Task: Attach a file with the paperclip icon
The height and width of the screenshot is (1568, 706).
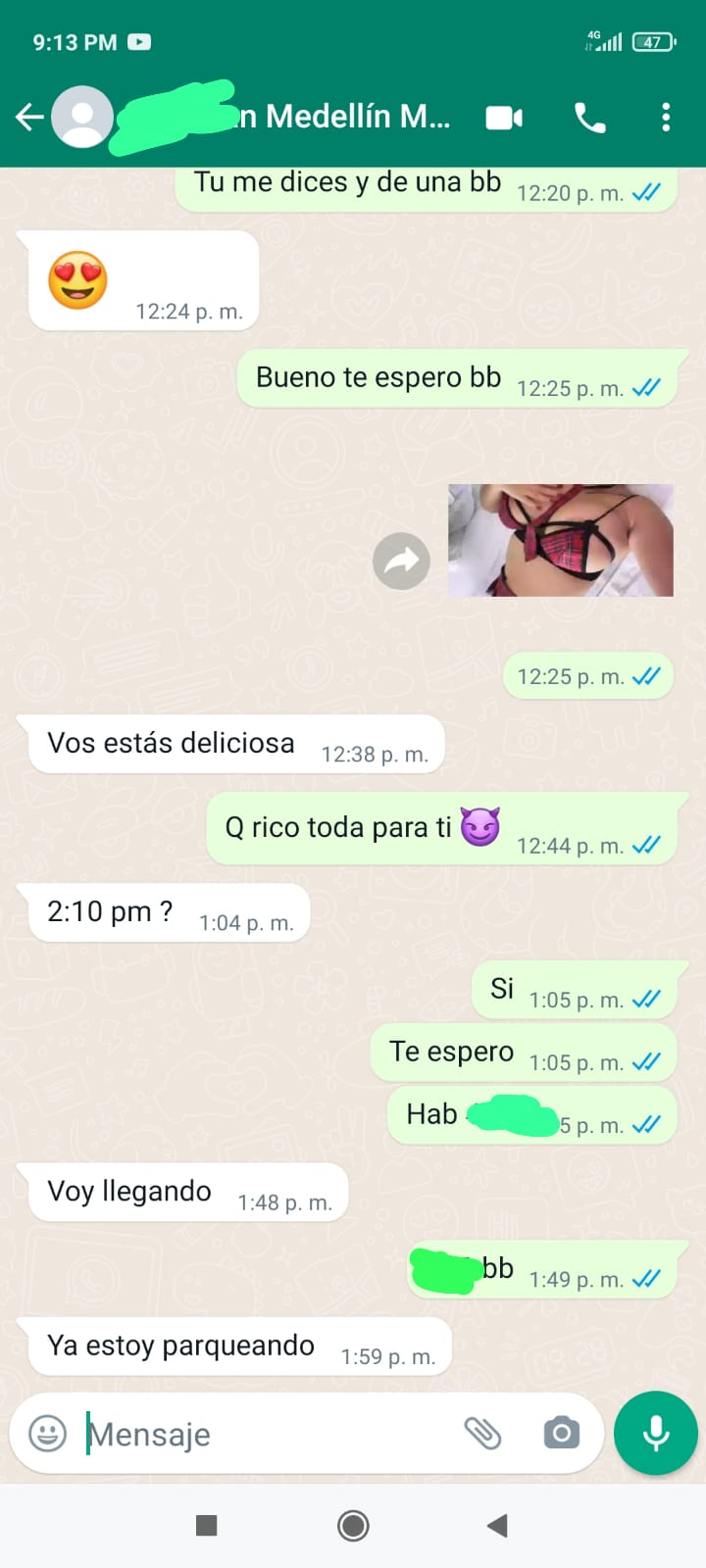Action: pos(482,1434)
